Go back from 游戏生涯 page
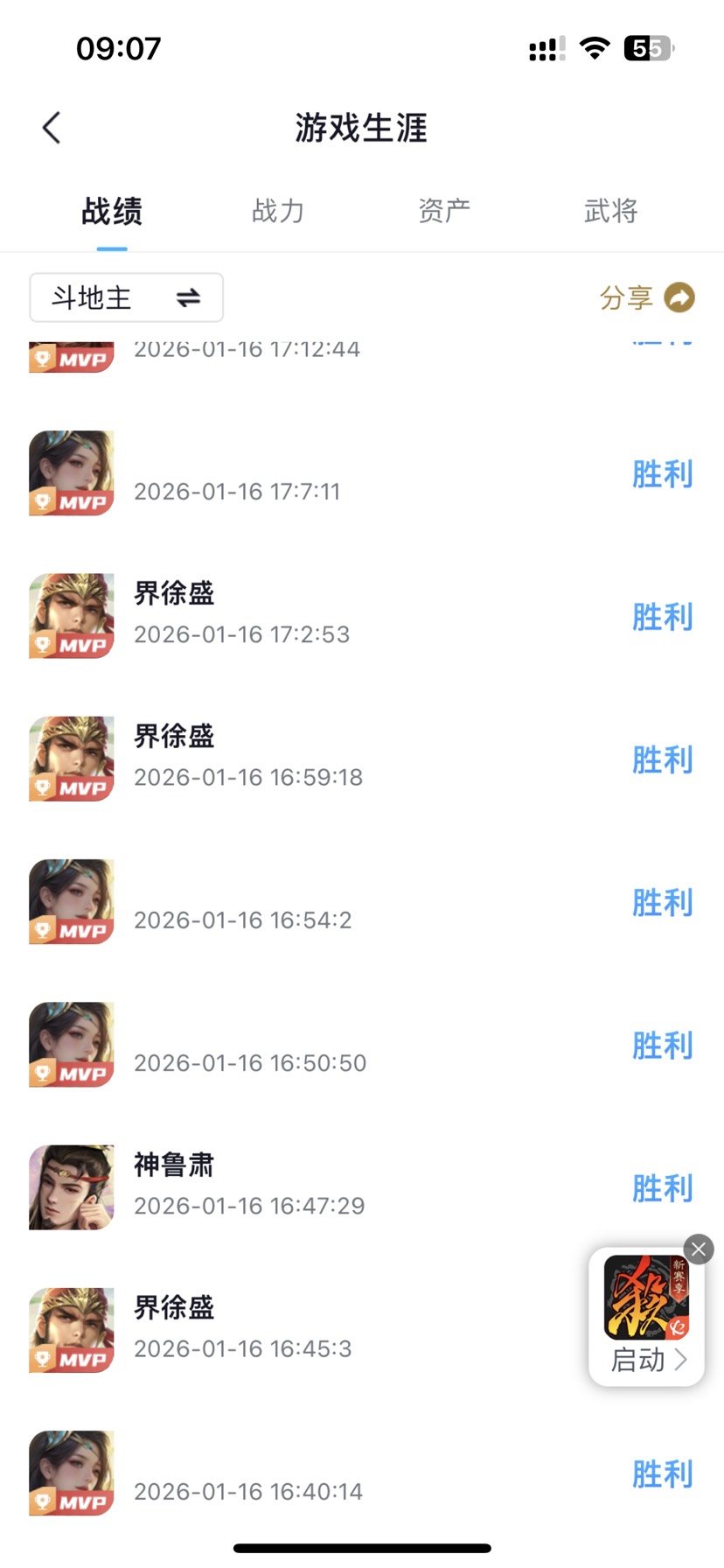The width and height of the screenshot is (724, 1568). [x=52, y=128]
